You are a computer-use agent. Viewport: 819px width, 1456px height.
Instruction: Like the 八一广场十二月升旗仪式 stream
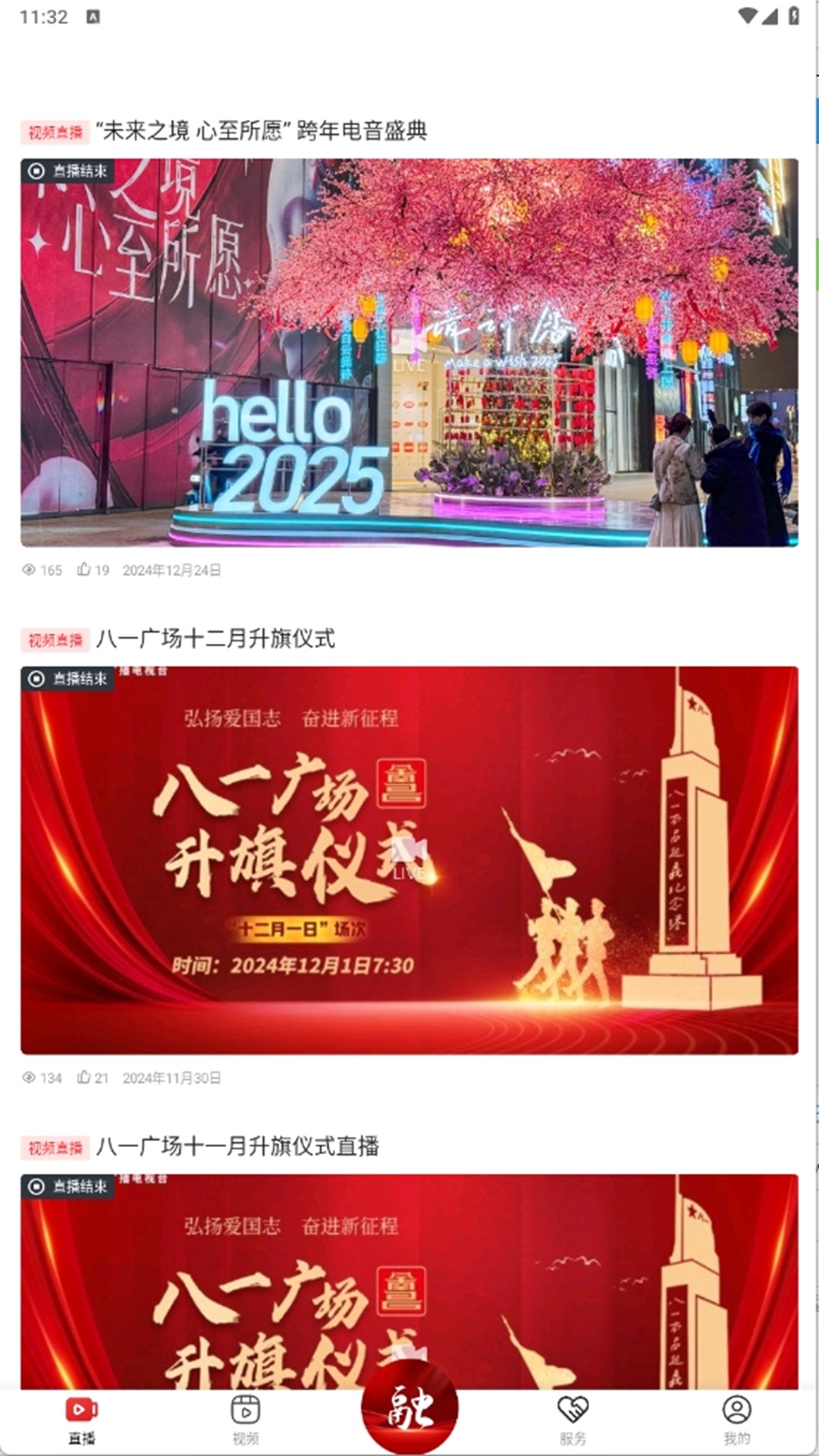click(84, 1078)
